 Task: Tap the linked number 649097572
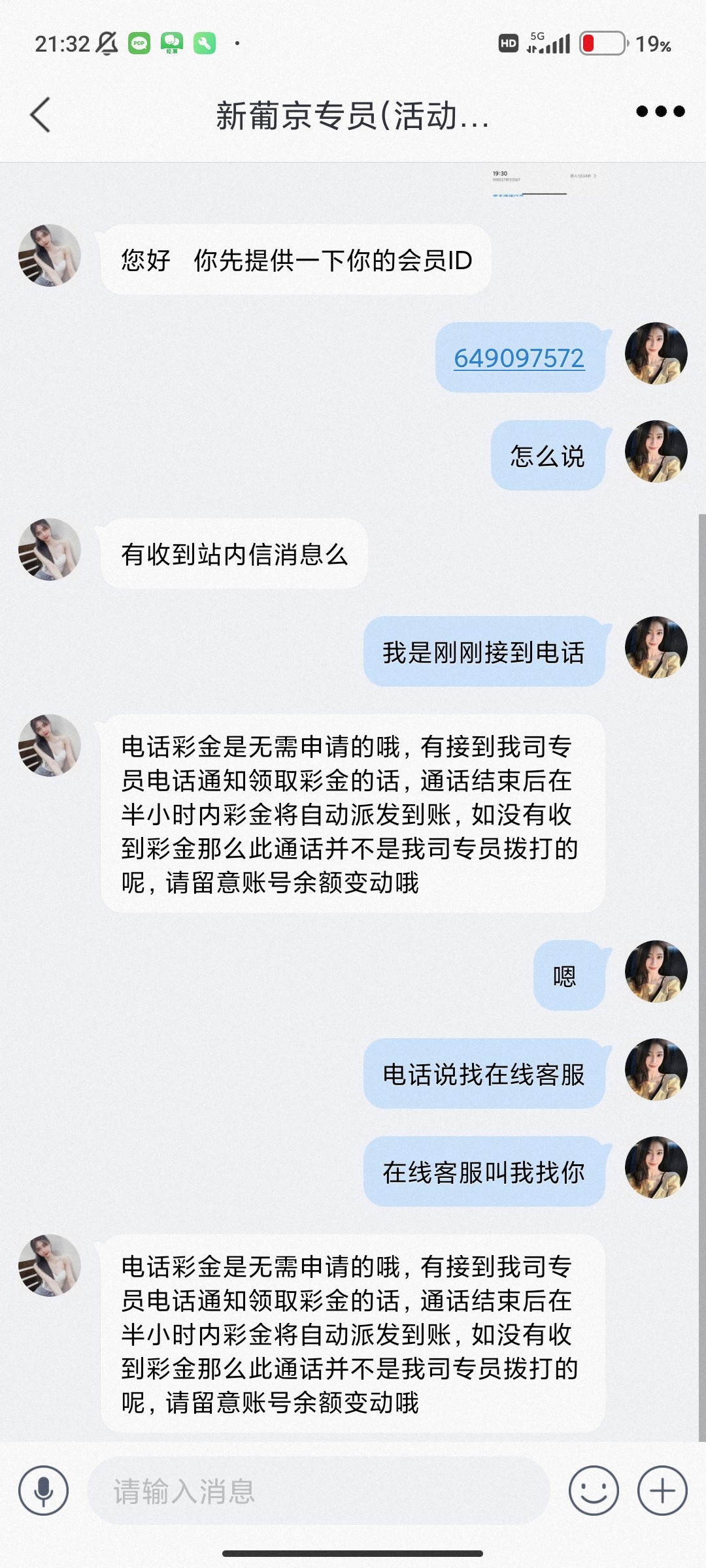[x=519, y=358]
